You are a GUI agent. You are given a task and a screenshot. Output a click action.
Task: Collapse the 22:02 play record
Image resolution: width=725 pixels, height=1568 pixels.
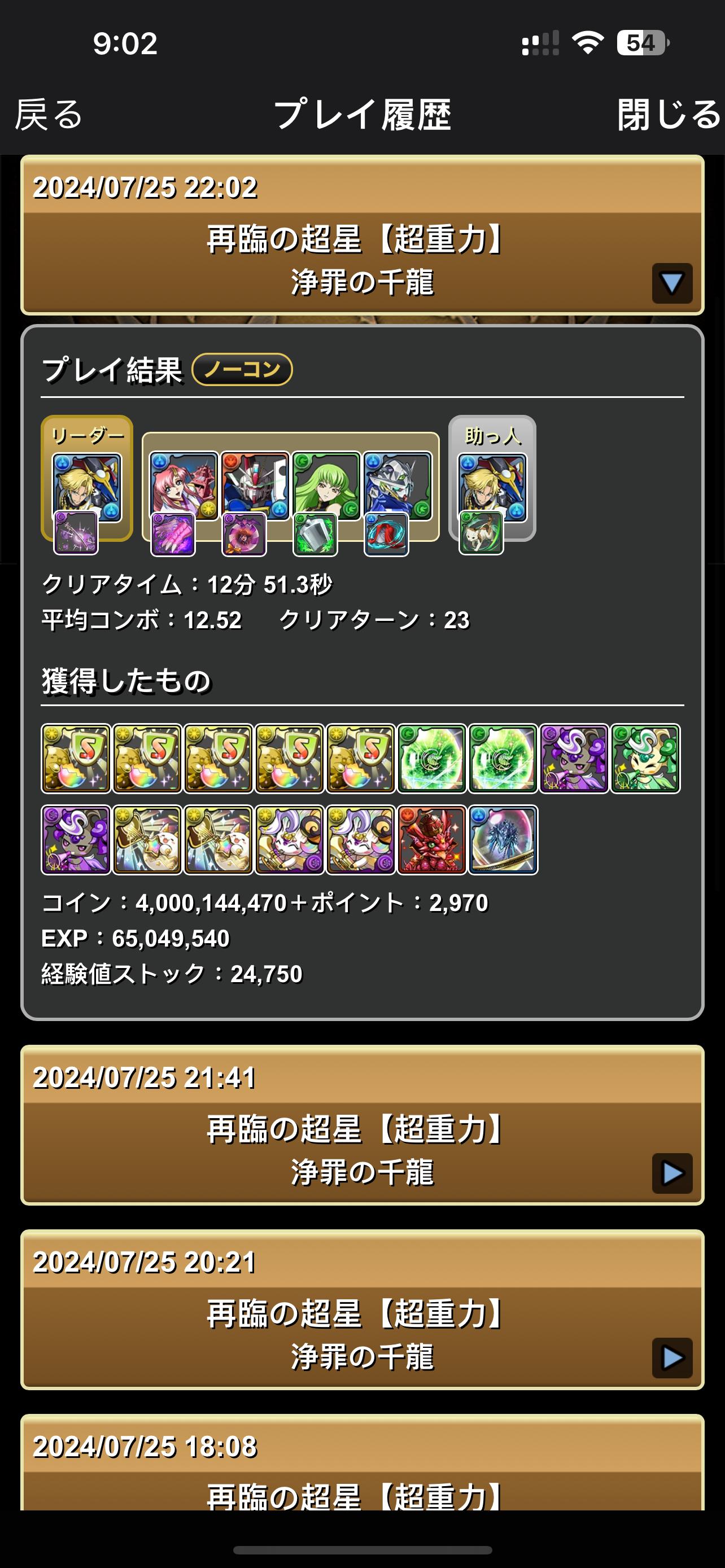click(x=671, y=283)
